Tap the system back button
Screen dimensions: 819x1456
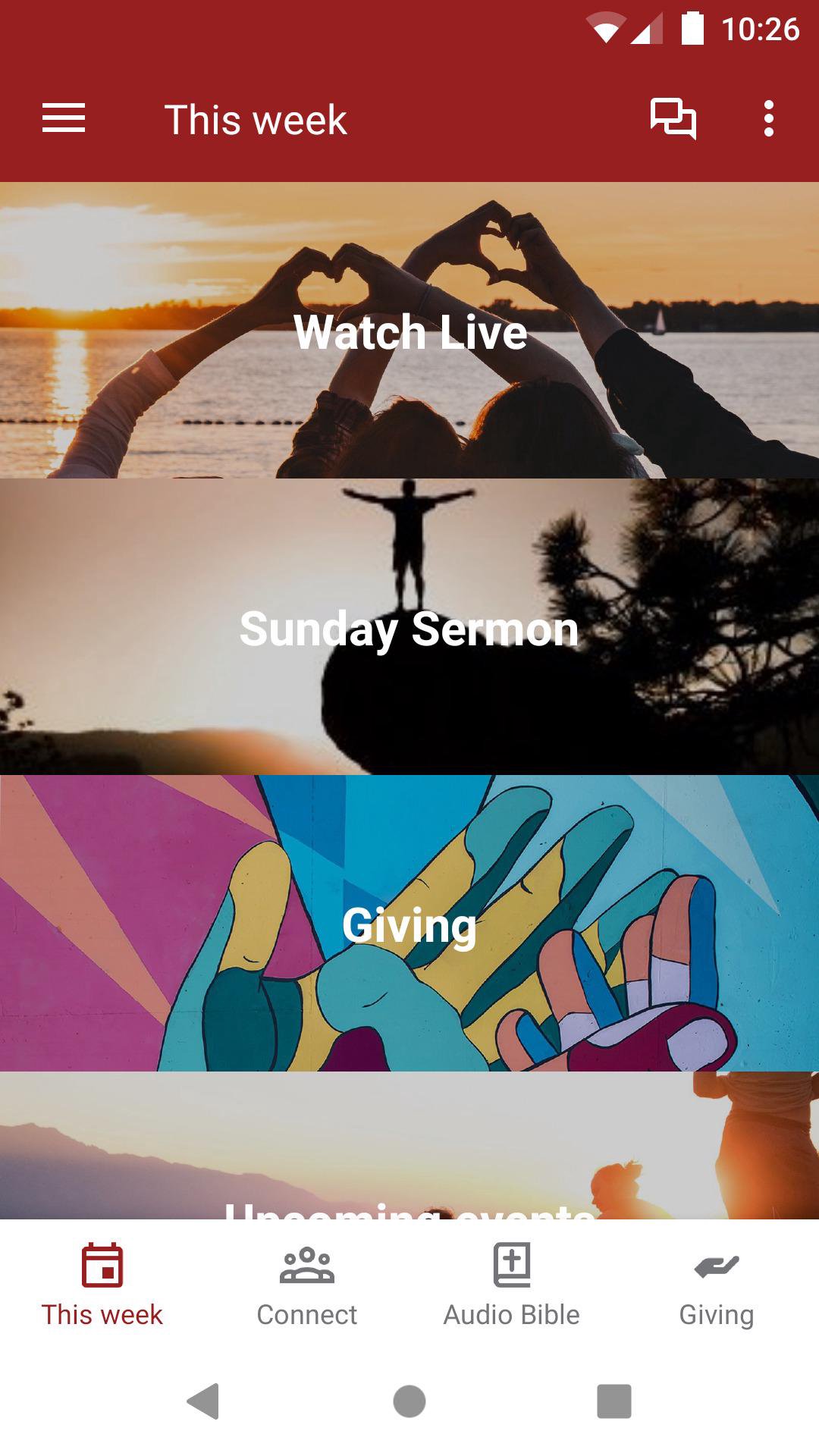coord(203,1401)
